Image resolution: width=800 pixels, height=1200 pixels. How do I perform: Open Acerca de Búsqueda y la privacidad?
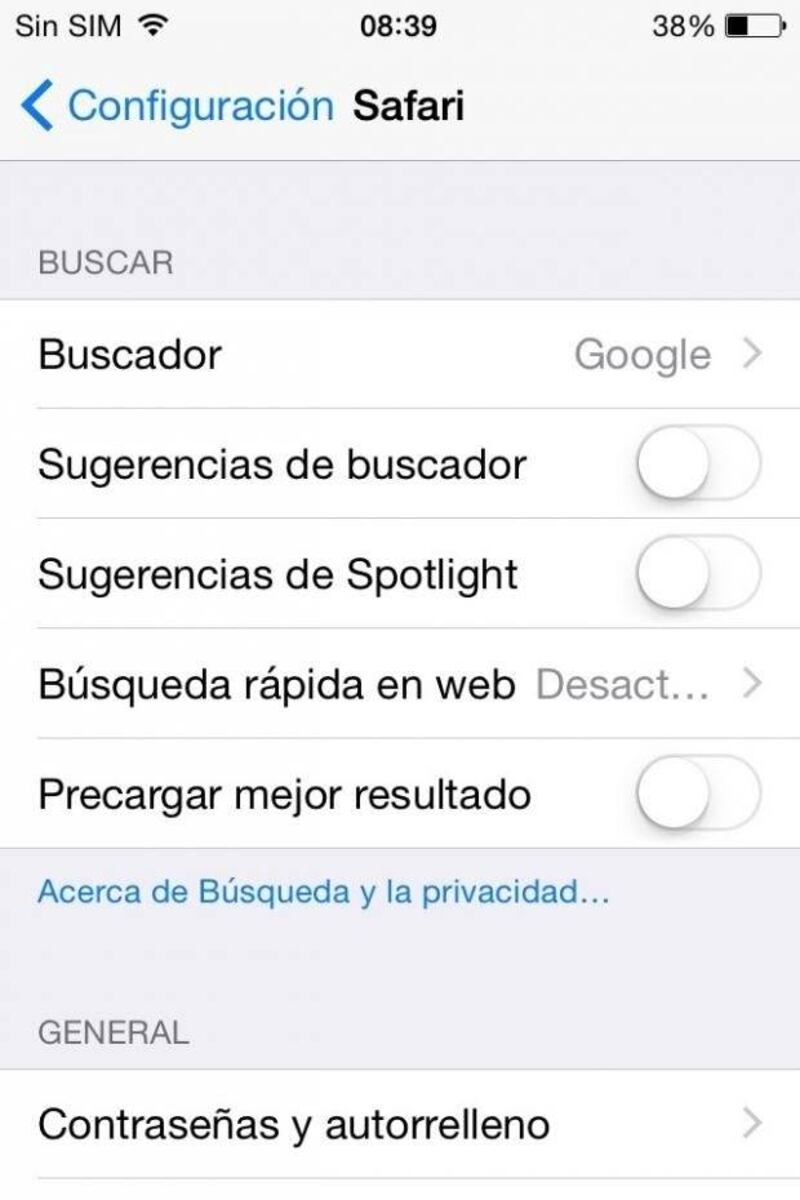point(322,891)
